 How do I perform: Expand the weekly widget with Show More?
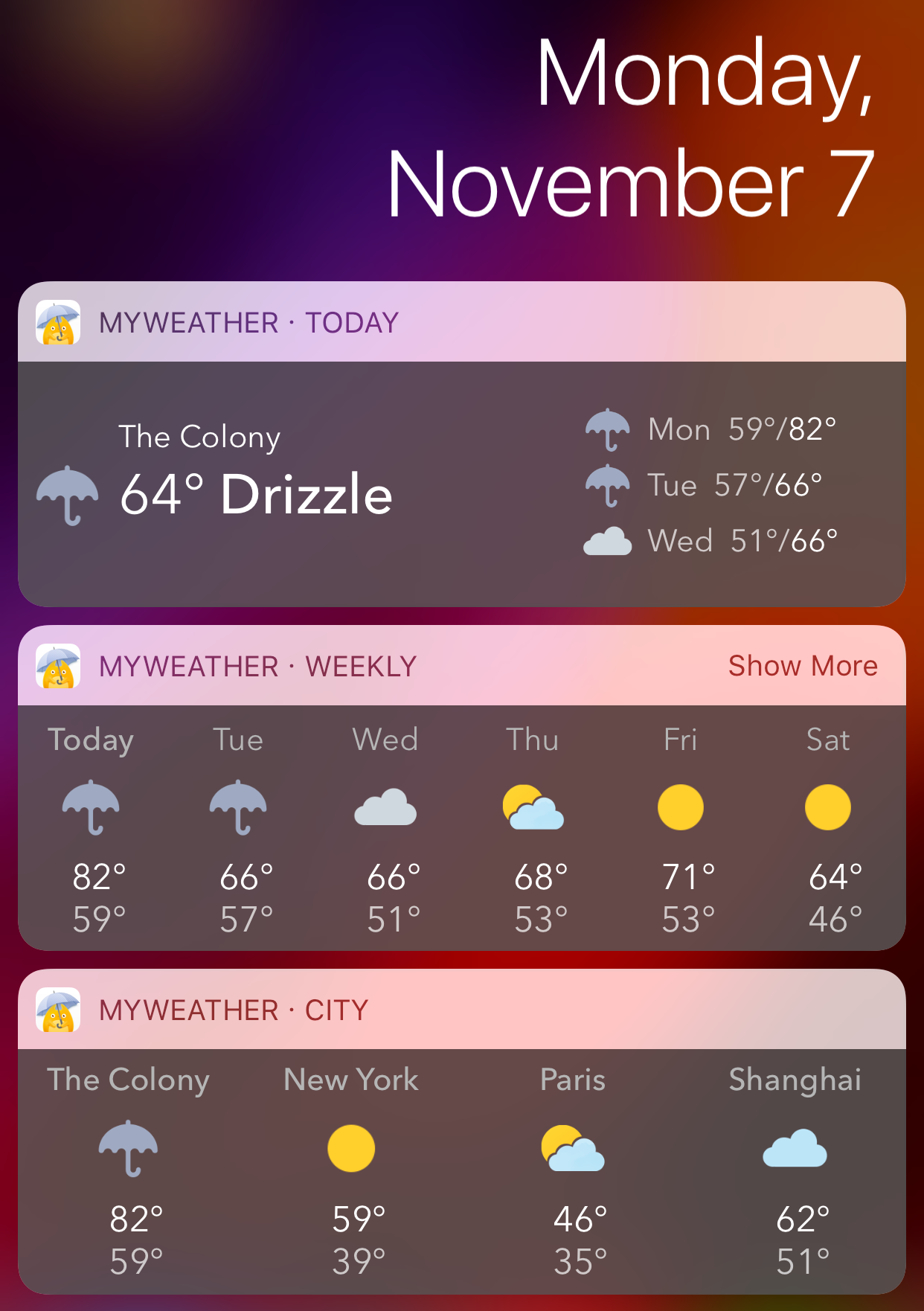point(802,666)
